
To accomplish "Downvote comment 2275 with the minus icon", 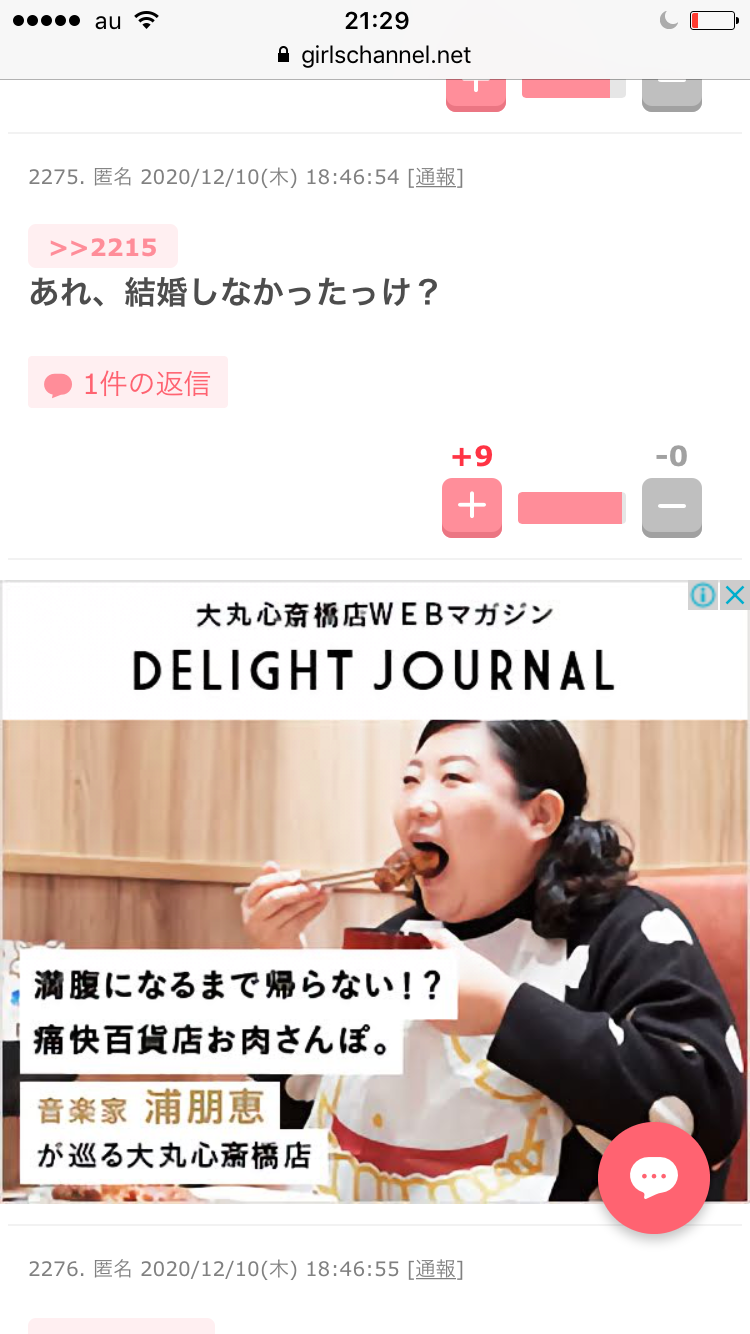I will 671,507.
